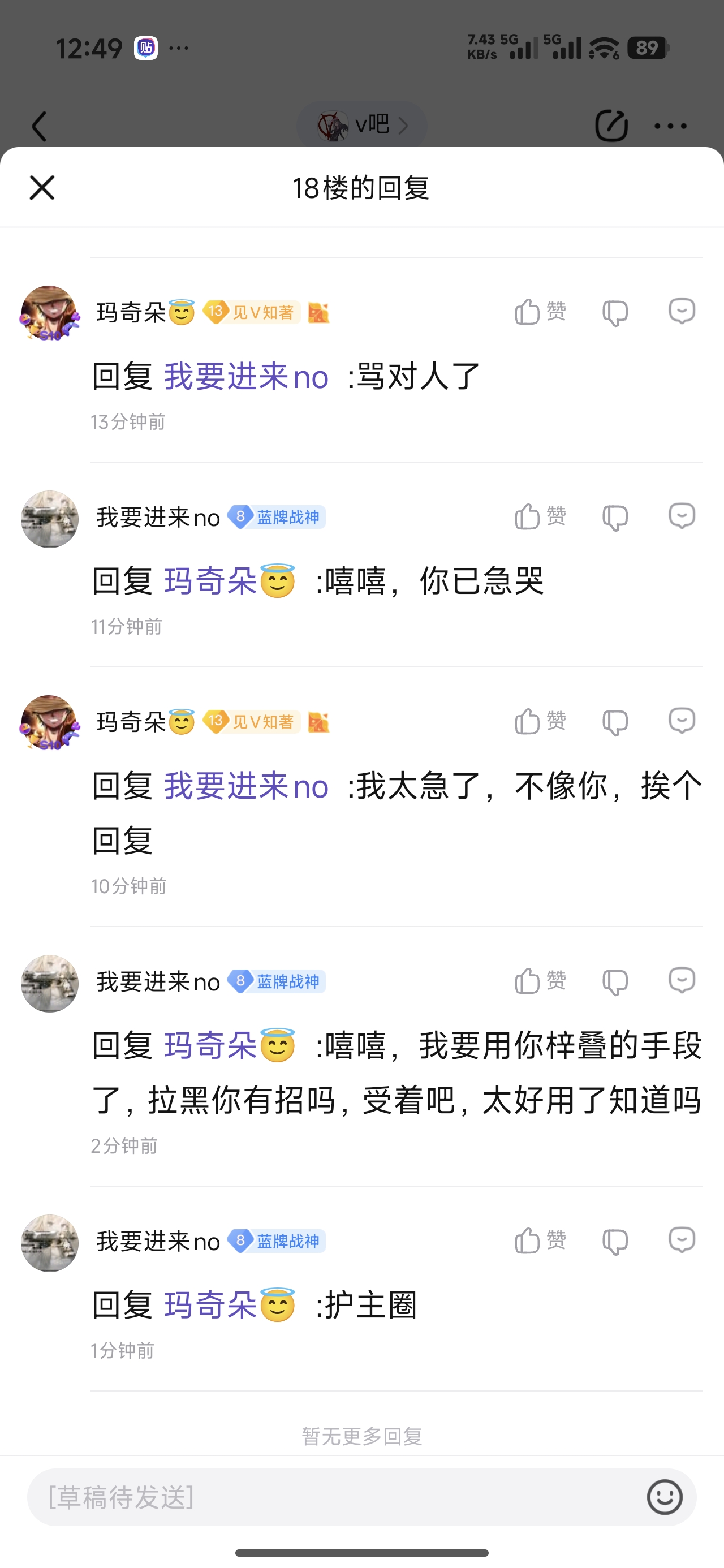Open 玛奇朵's avatar on 骂对人了 reply

(50, 313)
